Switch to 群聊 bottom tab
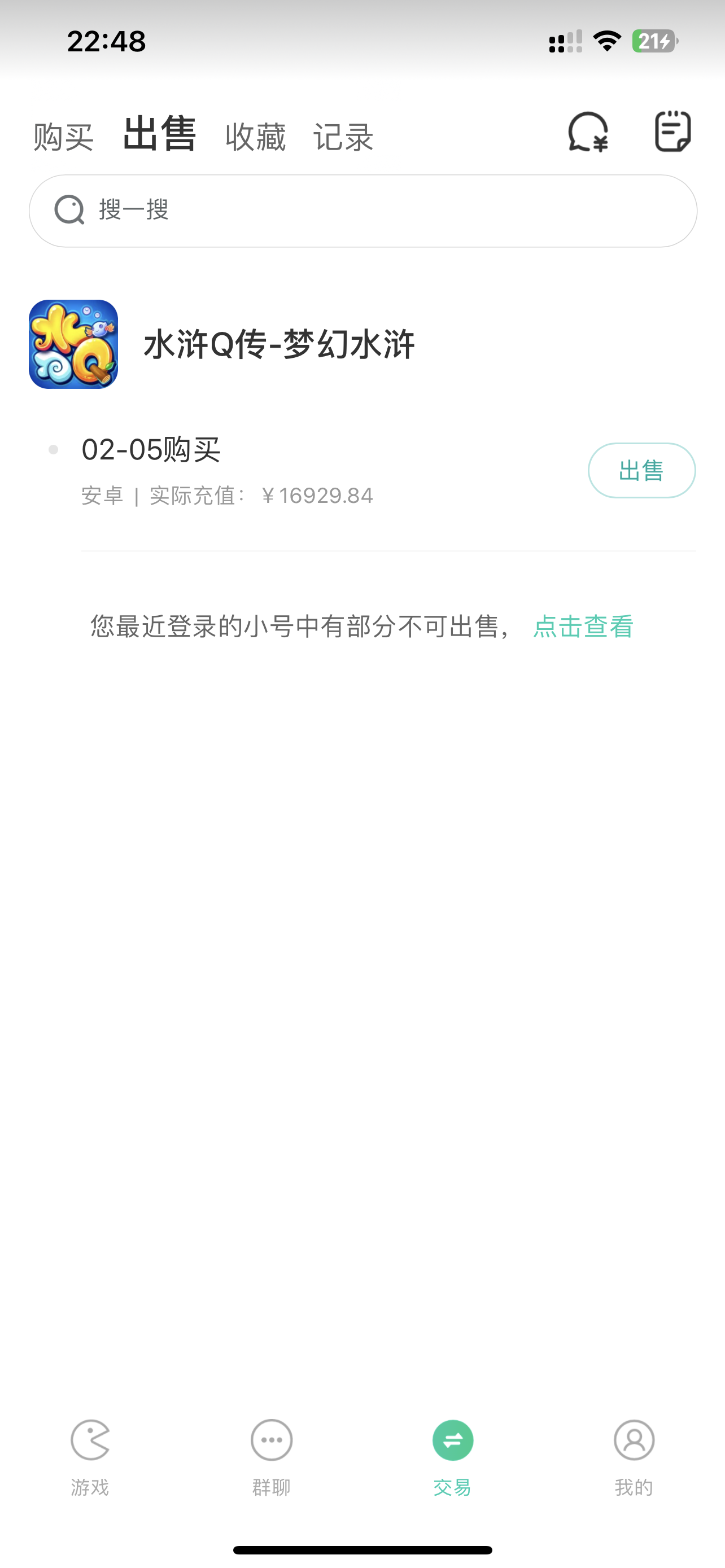Viewport: 725px width, 1568px height. click(x=272, y=1456)
